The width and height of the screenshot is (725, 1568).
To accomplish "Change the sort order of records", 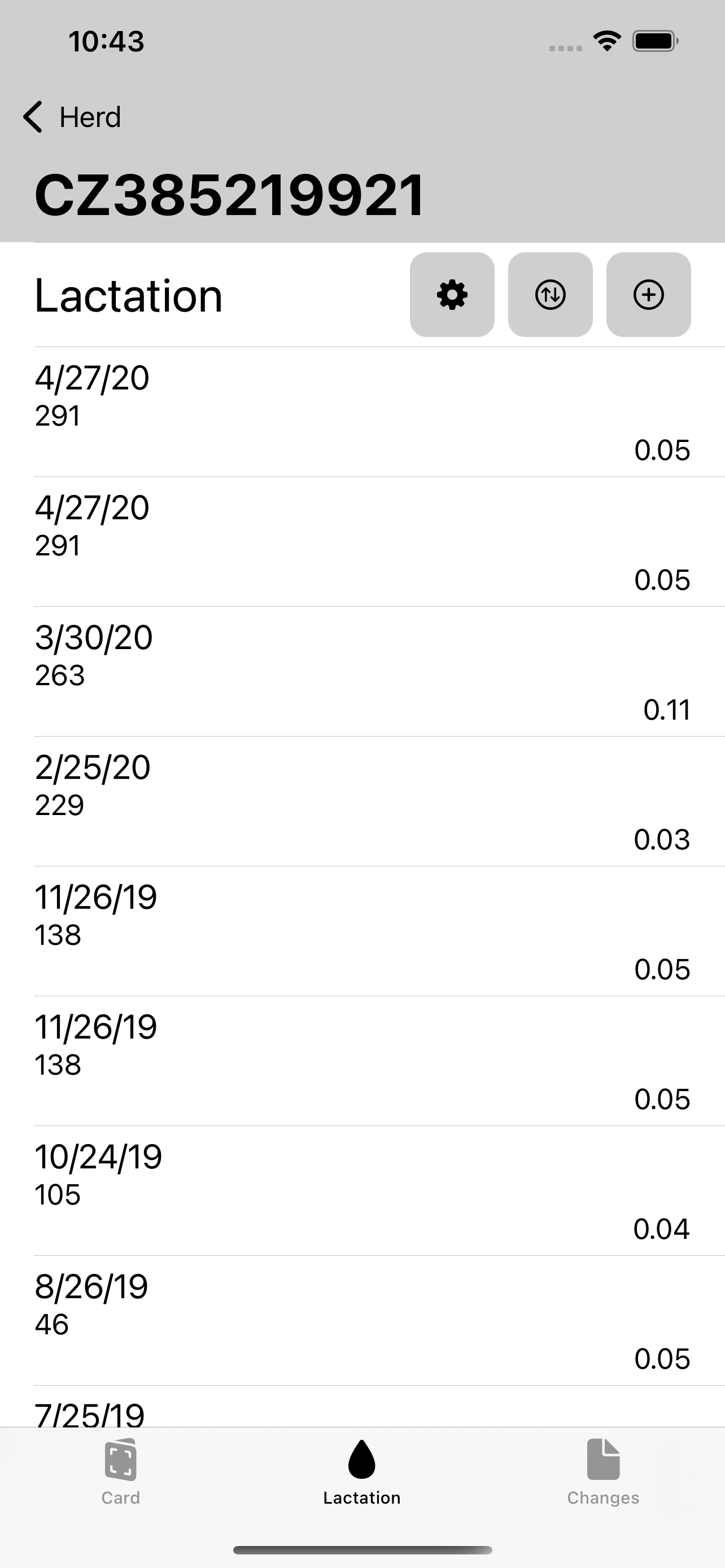I will pos(551,295).
